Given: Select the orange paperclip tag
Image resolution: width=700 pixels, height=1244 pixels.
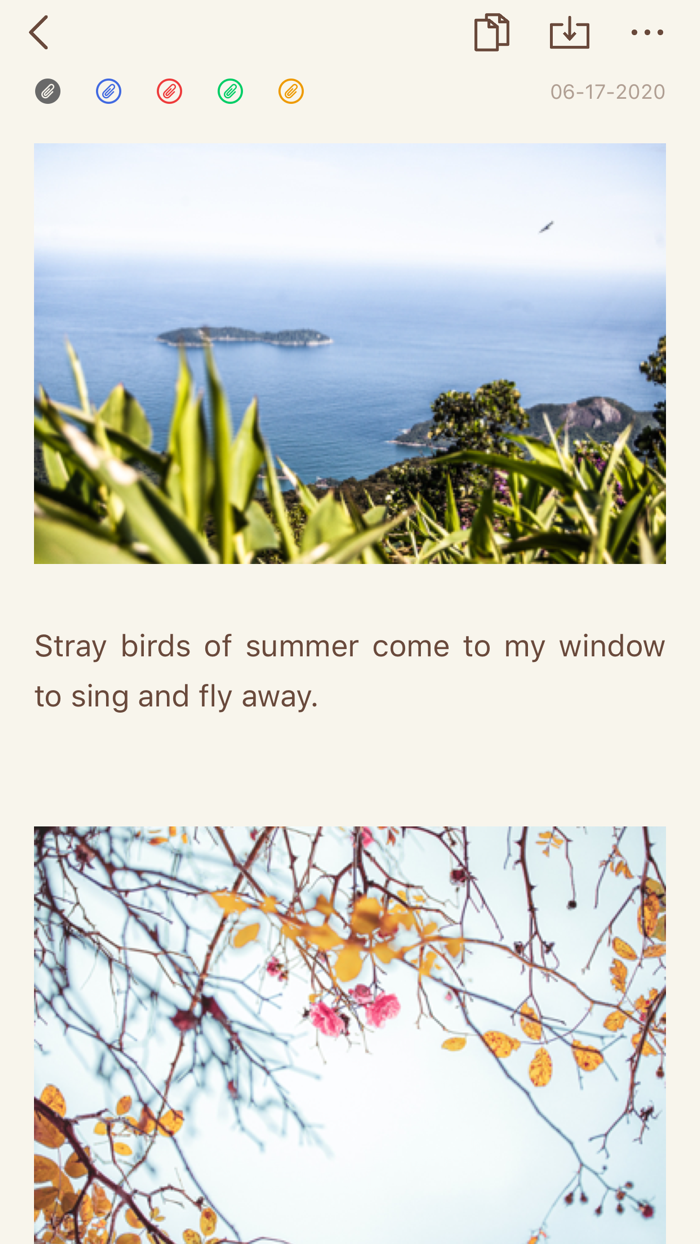Looking at the screenshot, I should [x=291, y=92].
